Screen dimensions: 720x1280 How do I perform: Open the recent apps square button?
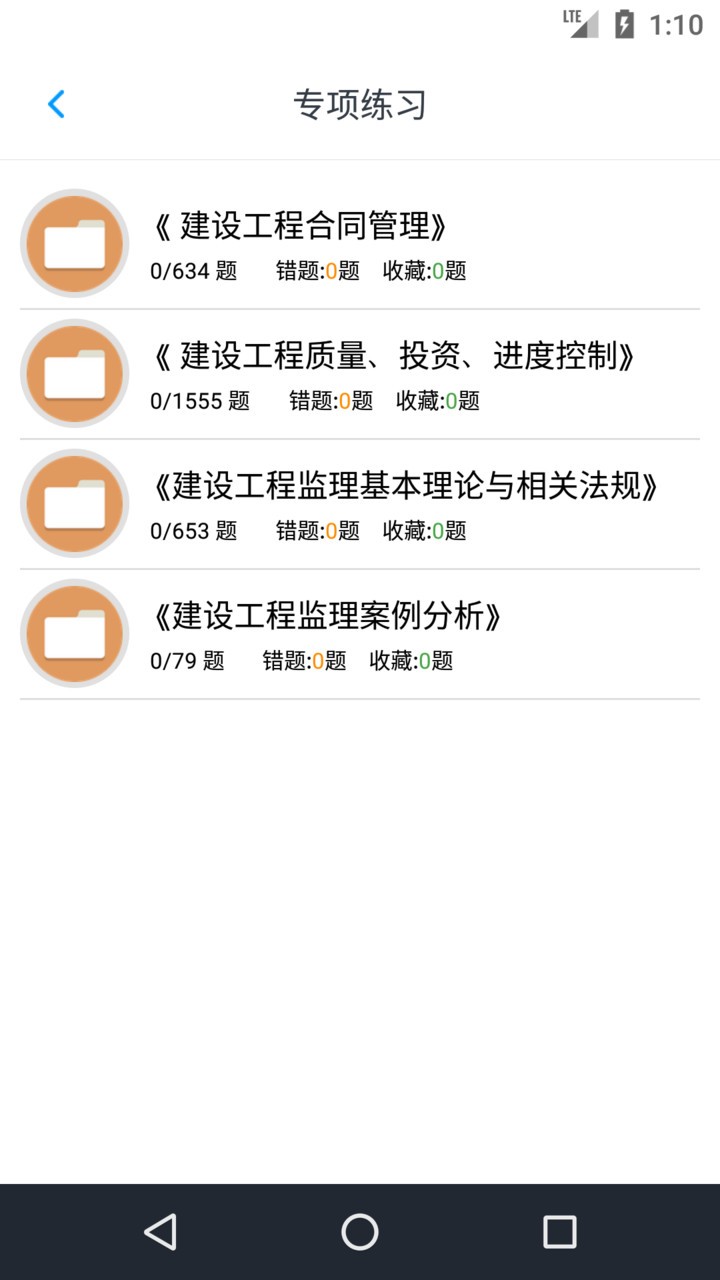click(x=560, y=1234)
